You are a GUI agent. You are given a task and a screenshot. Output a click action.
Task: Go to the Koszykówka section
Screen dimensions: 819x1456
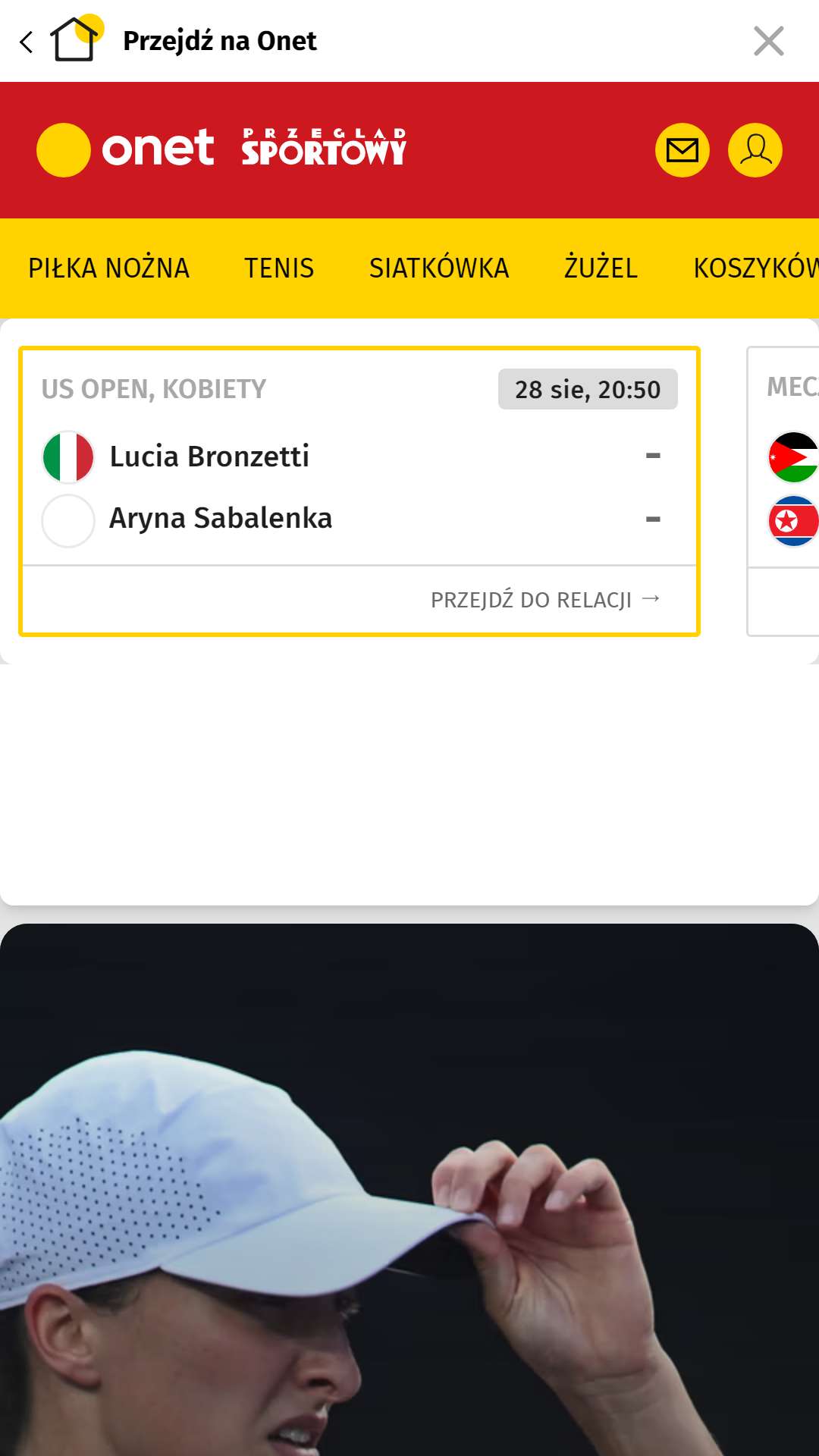click(756, 268)
